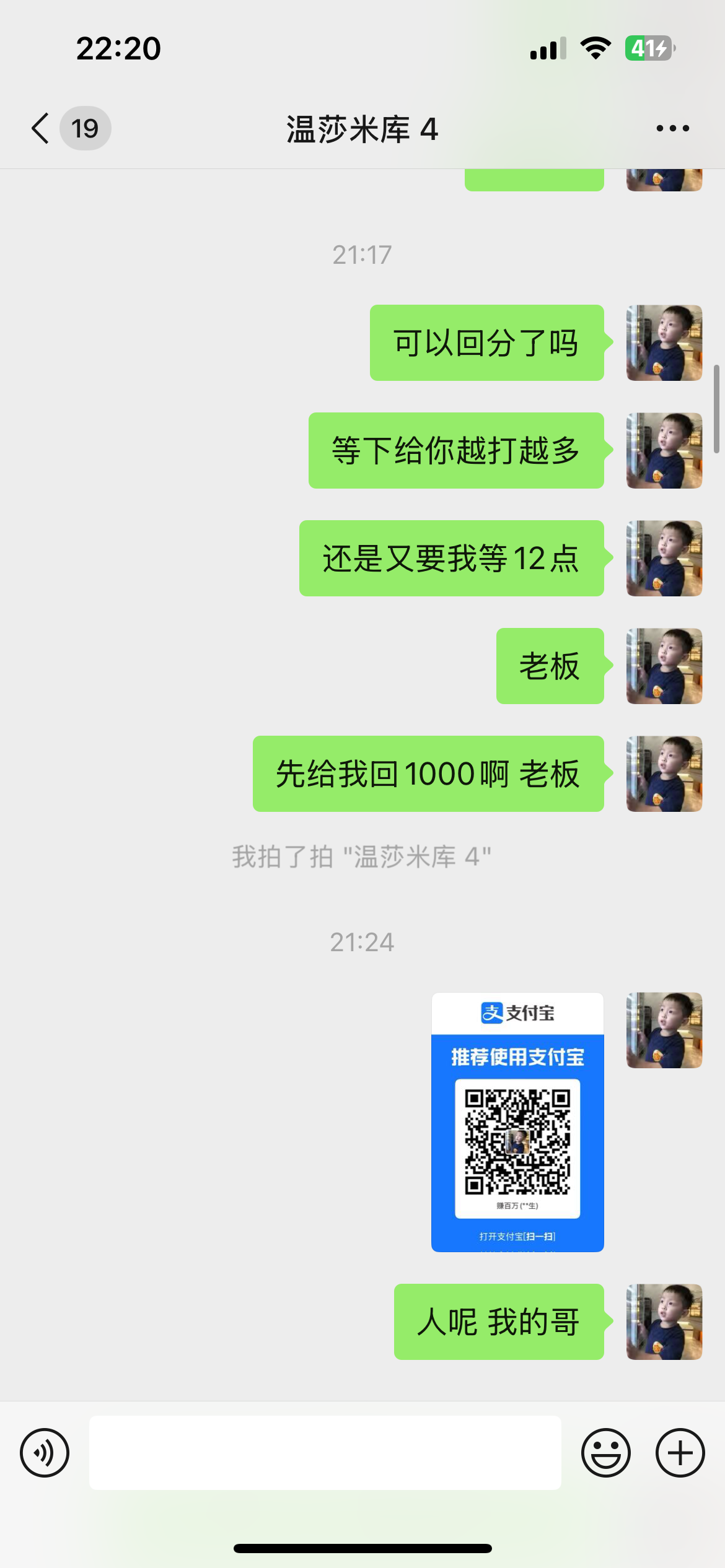Tap the avatar beside "人呢 我的哥"
This screenshot has width=725, height=1568.
click(664, 1322)
